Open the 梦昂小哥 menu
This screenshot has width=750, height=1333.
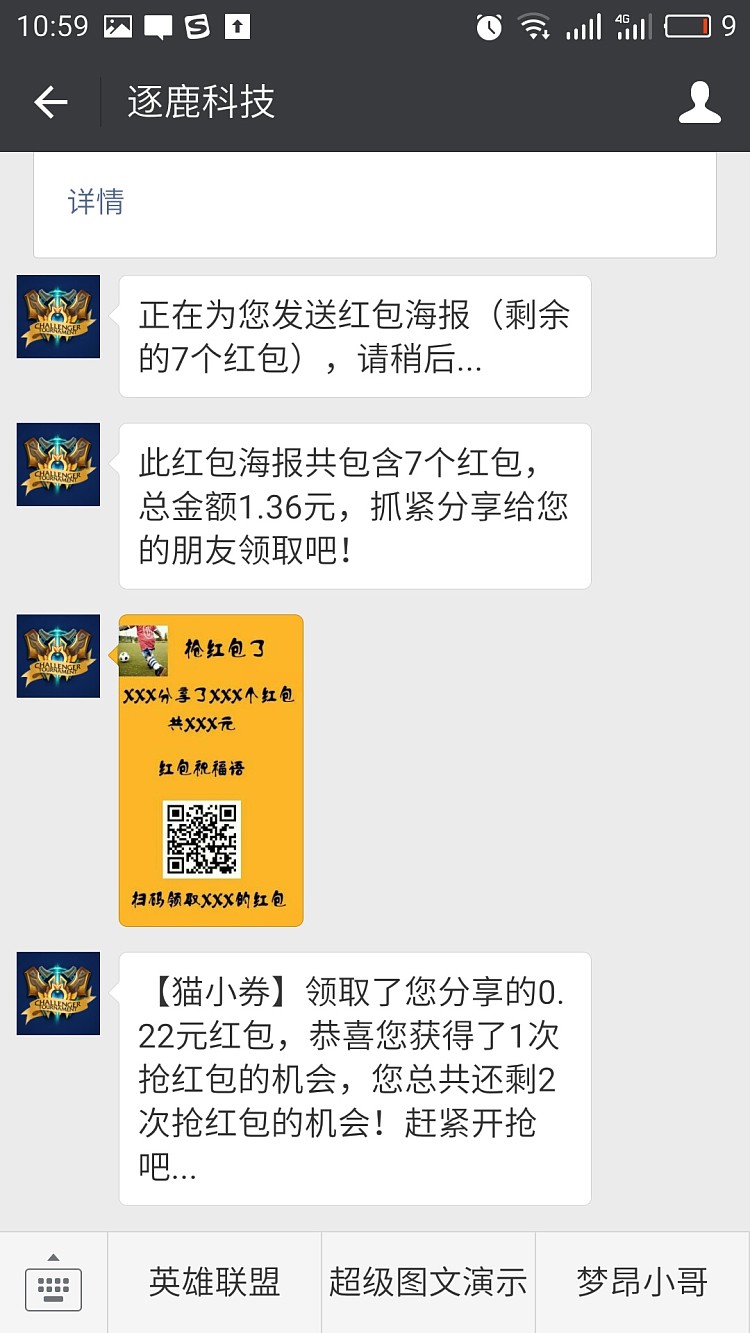pyautogui.click(x=642, y=1283)
